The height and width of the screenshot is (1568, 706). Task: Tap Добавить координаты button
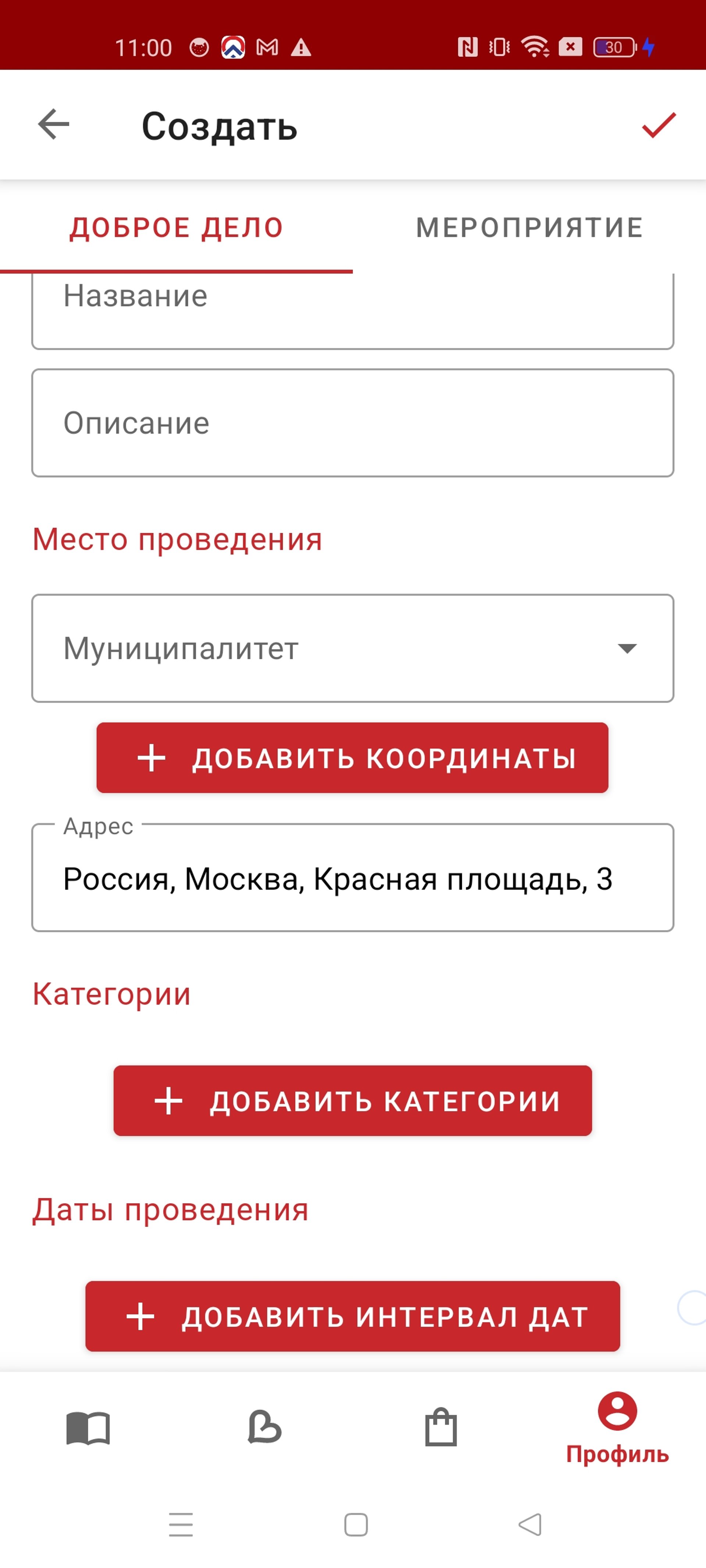pos(352,758)
